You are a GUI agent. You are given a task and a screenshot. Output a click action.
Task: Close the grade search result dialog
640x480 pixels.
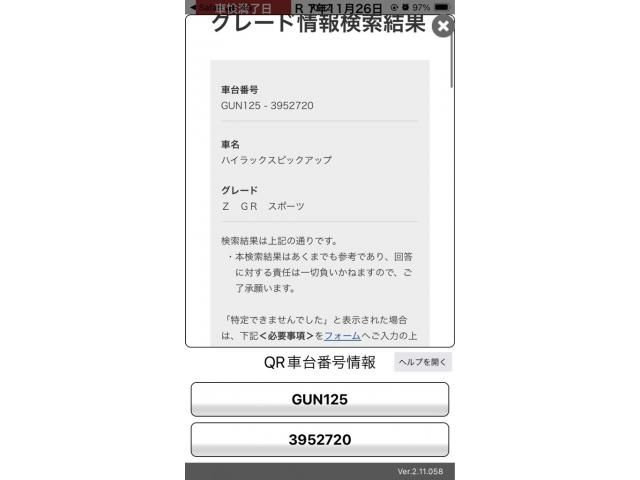443,26
